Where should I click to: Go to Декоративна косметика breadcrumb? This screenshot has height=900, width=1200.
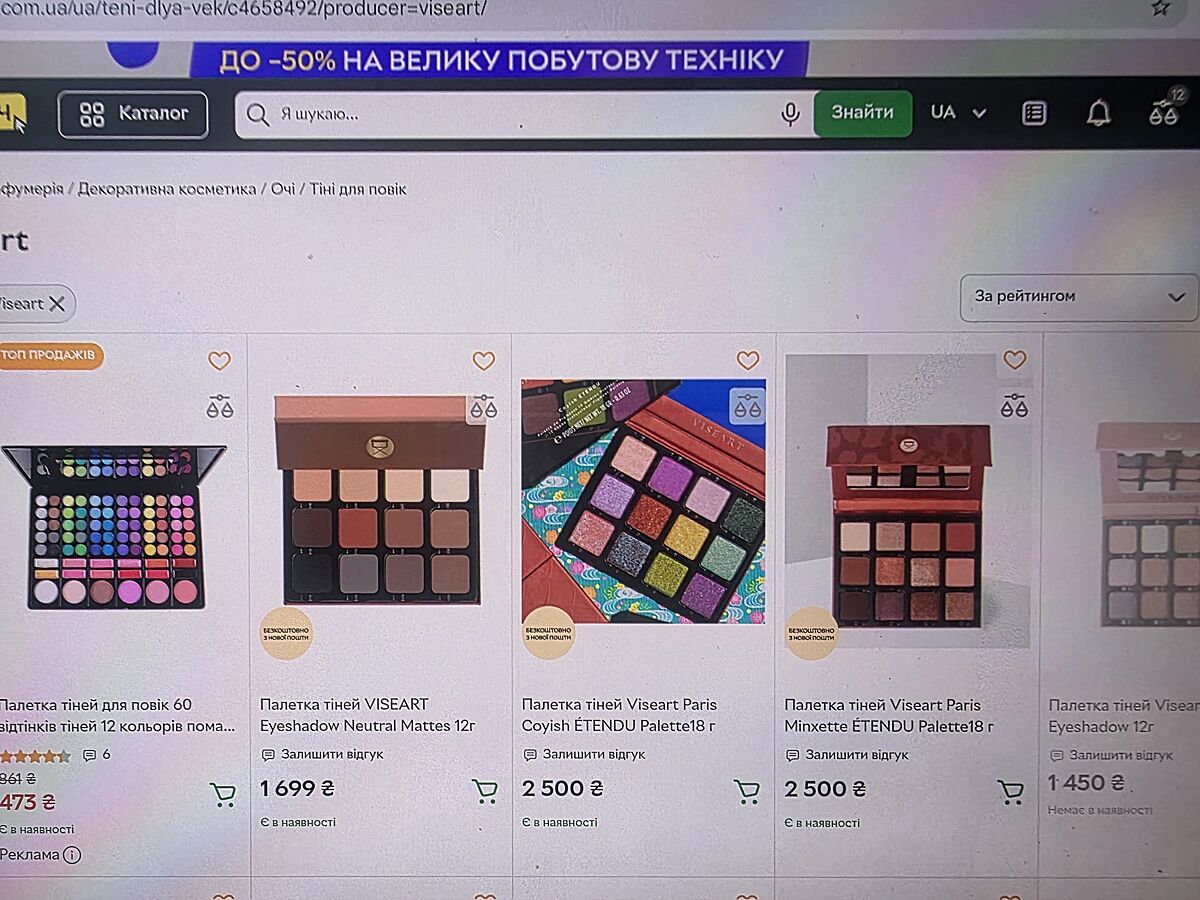(167, 188)
